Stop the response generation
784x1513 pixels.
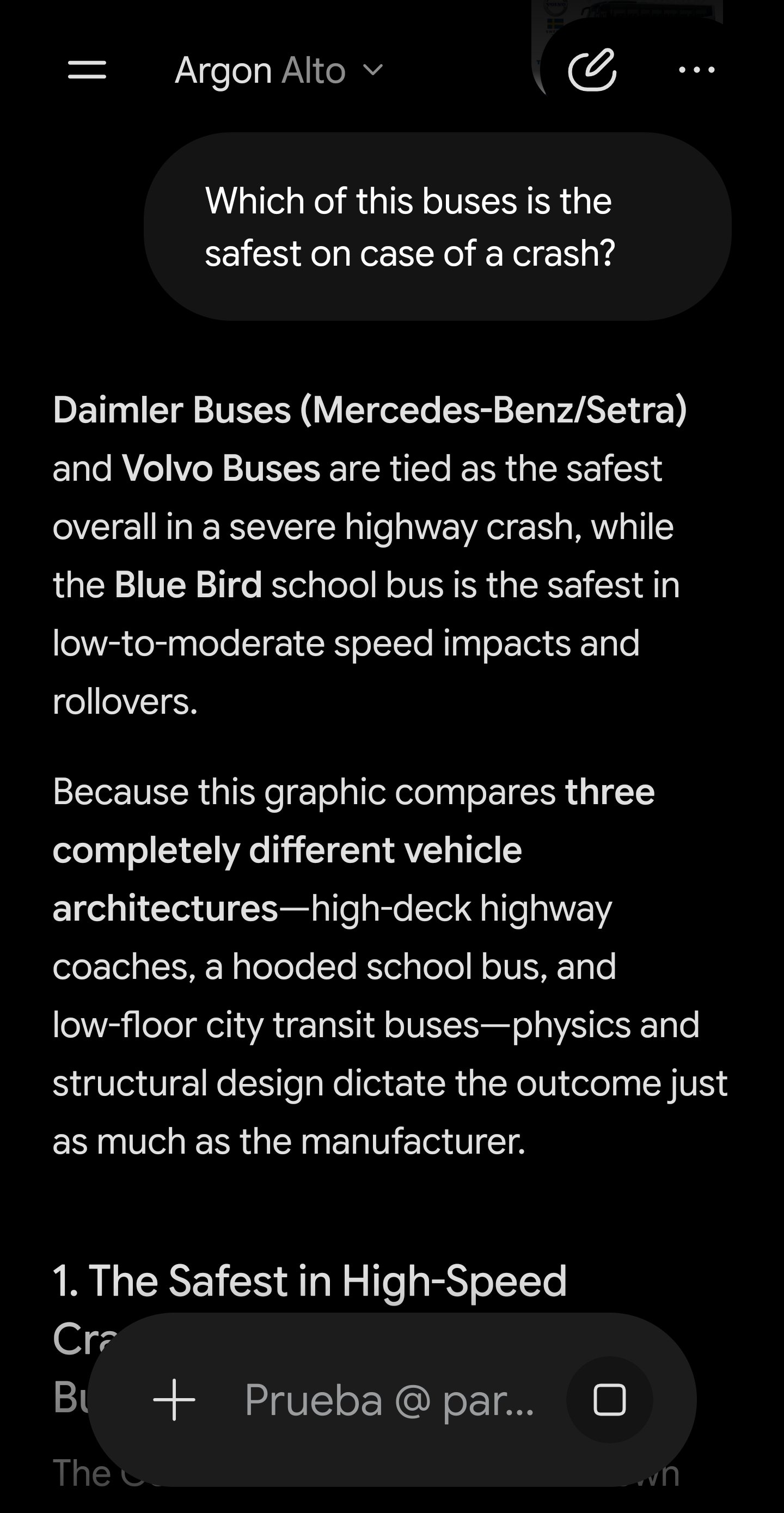pyautogui.click(x=610, y=1400)
